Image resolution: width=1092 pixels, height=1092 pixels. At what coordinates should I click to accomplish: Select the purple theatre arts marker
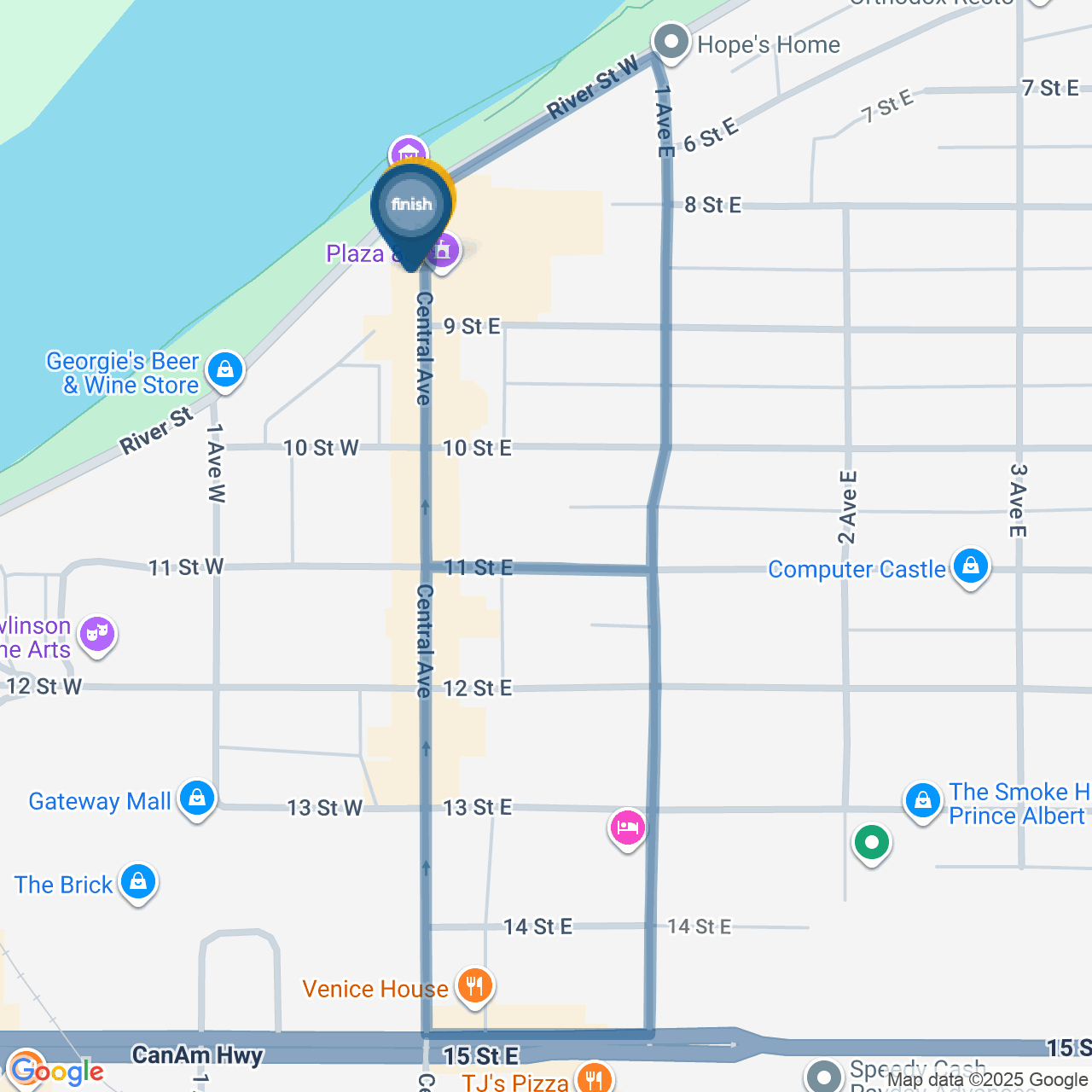97,634
